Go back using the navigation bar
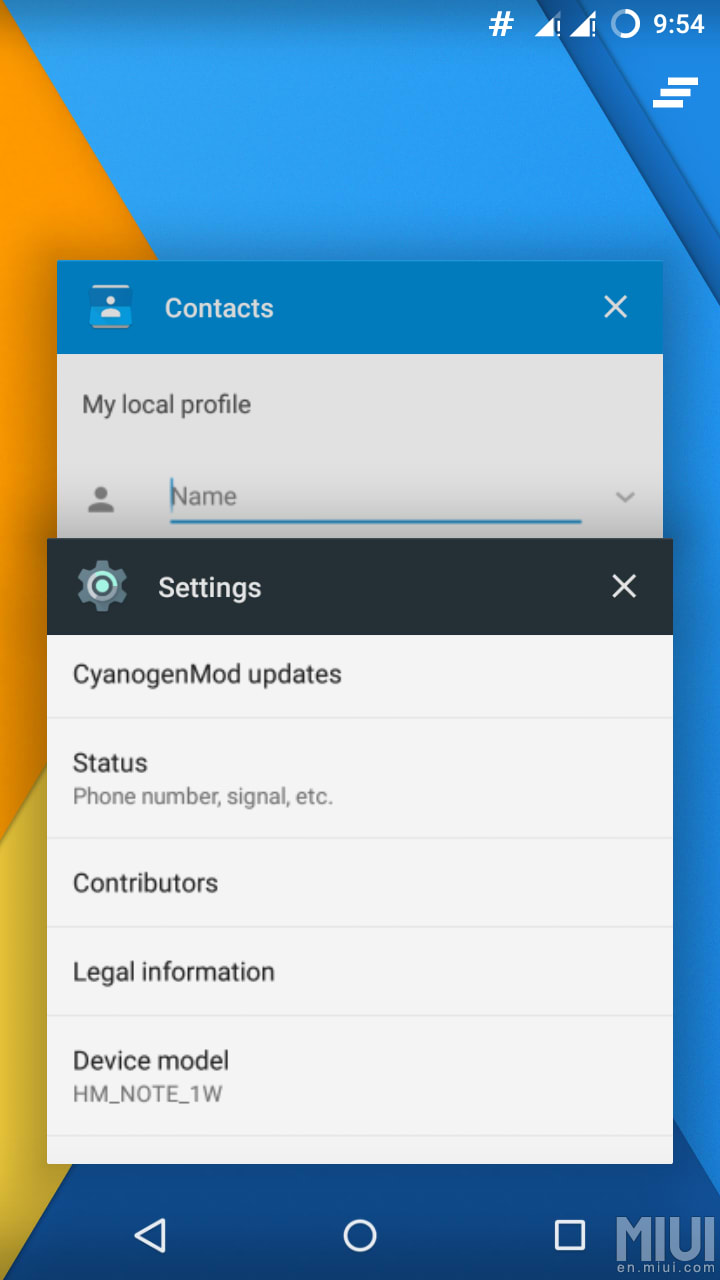Viewport: 720px width, 1280px height. (x=150, y=1235)
